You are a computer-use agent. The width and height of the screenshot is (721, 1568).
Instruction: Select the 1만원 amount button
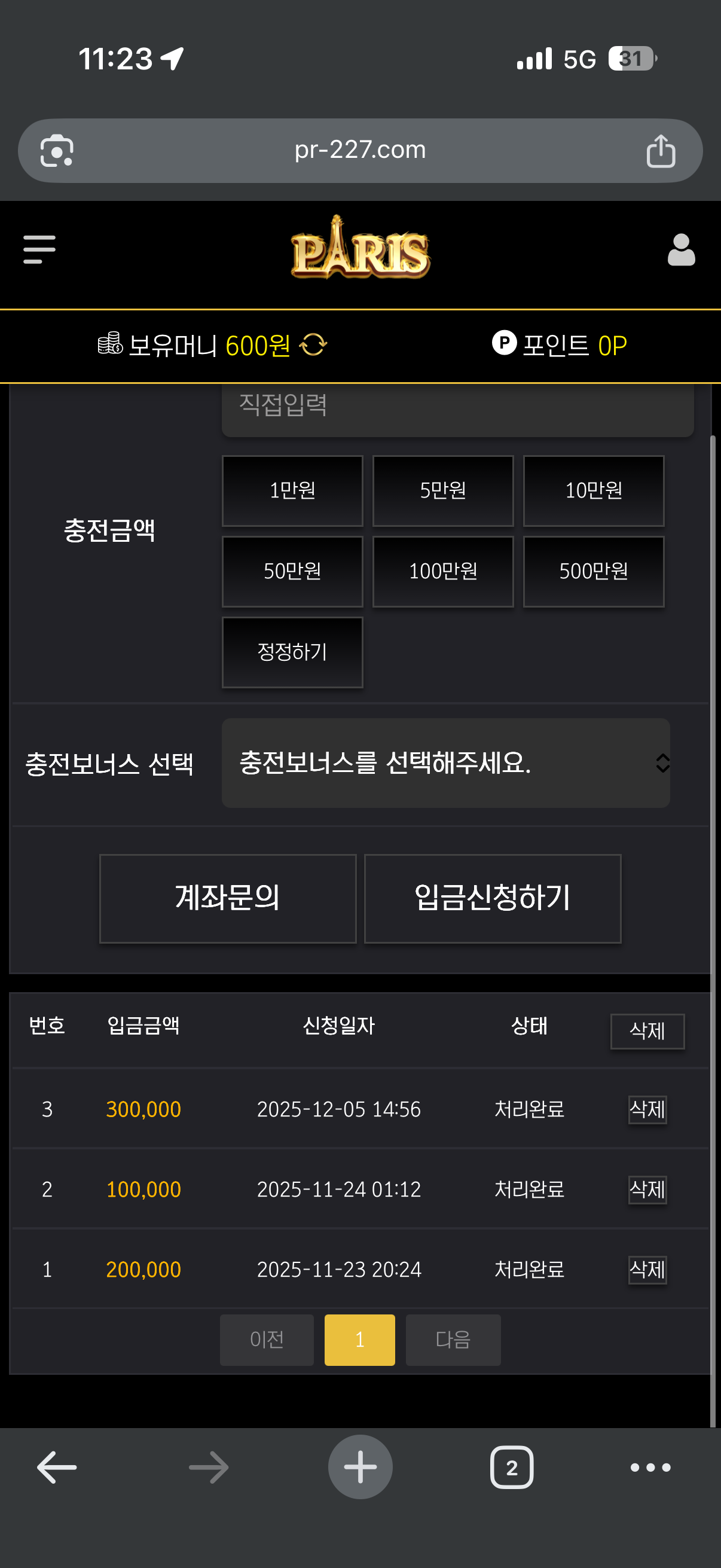point(292,490)
